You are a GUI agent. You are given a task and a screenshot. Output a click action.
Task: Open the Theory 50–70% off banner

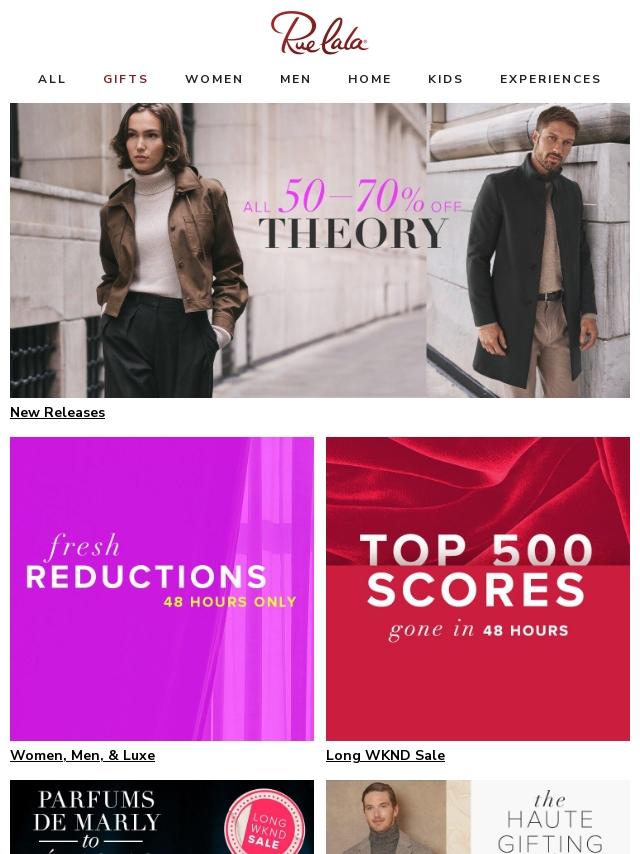point(320,250)
